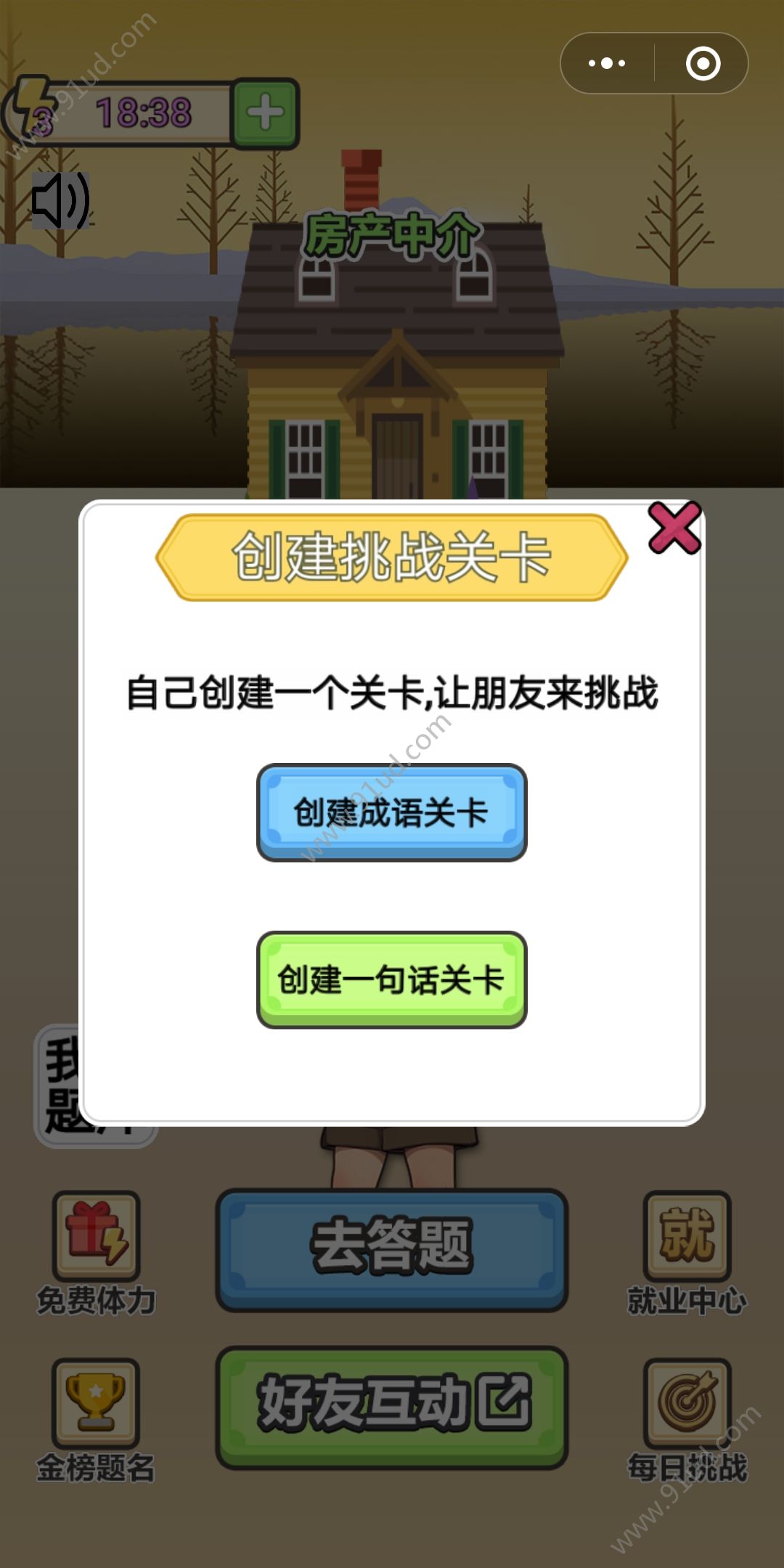Viewport: 784px width, 1568px height.
Task: Toggle the sound speaker icon
Action: [61, 201]
